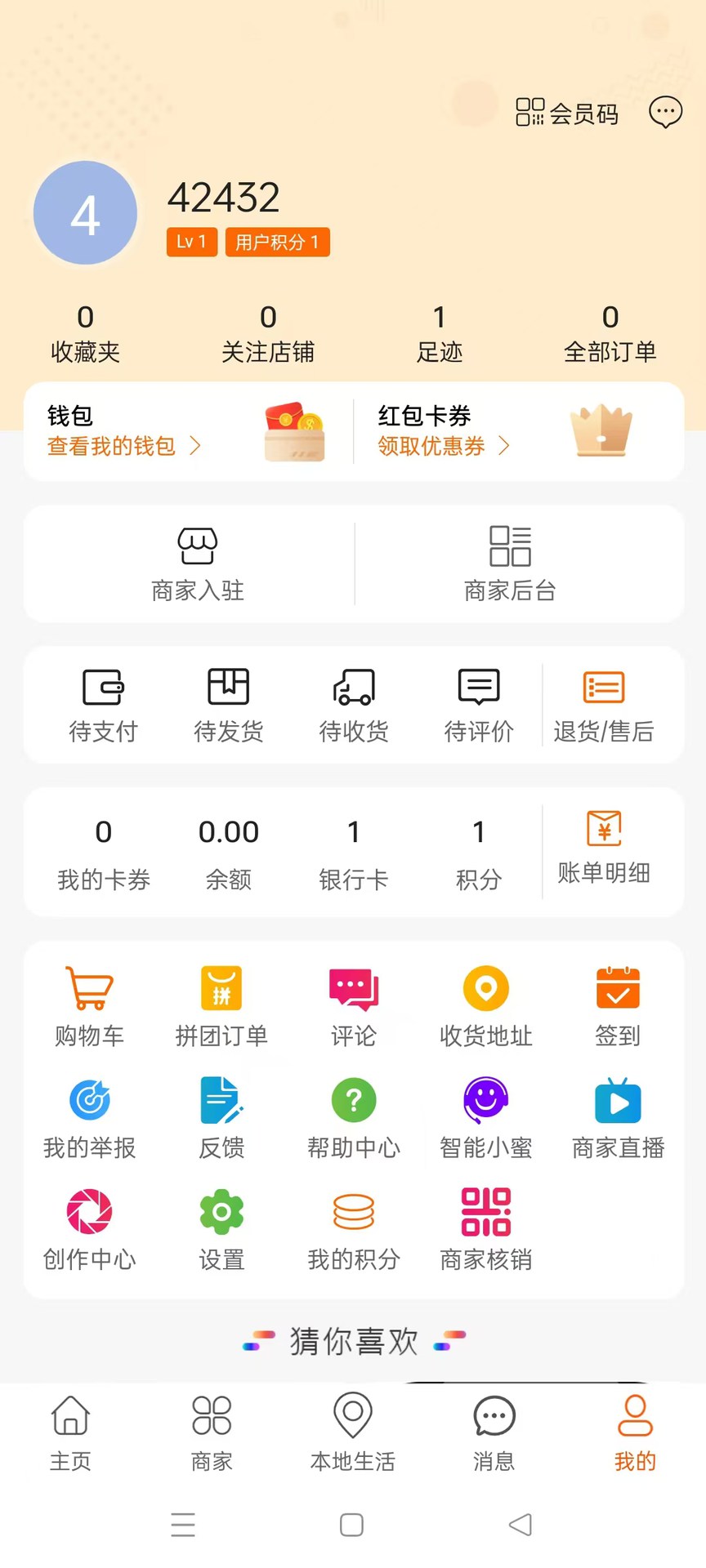Launch 智能小蜜 smart assistant
The height and width of the screenshot is (1568, 706).
click(x=485, y=1116)
